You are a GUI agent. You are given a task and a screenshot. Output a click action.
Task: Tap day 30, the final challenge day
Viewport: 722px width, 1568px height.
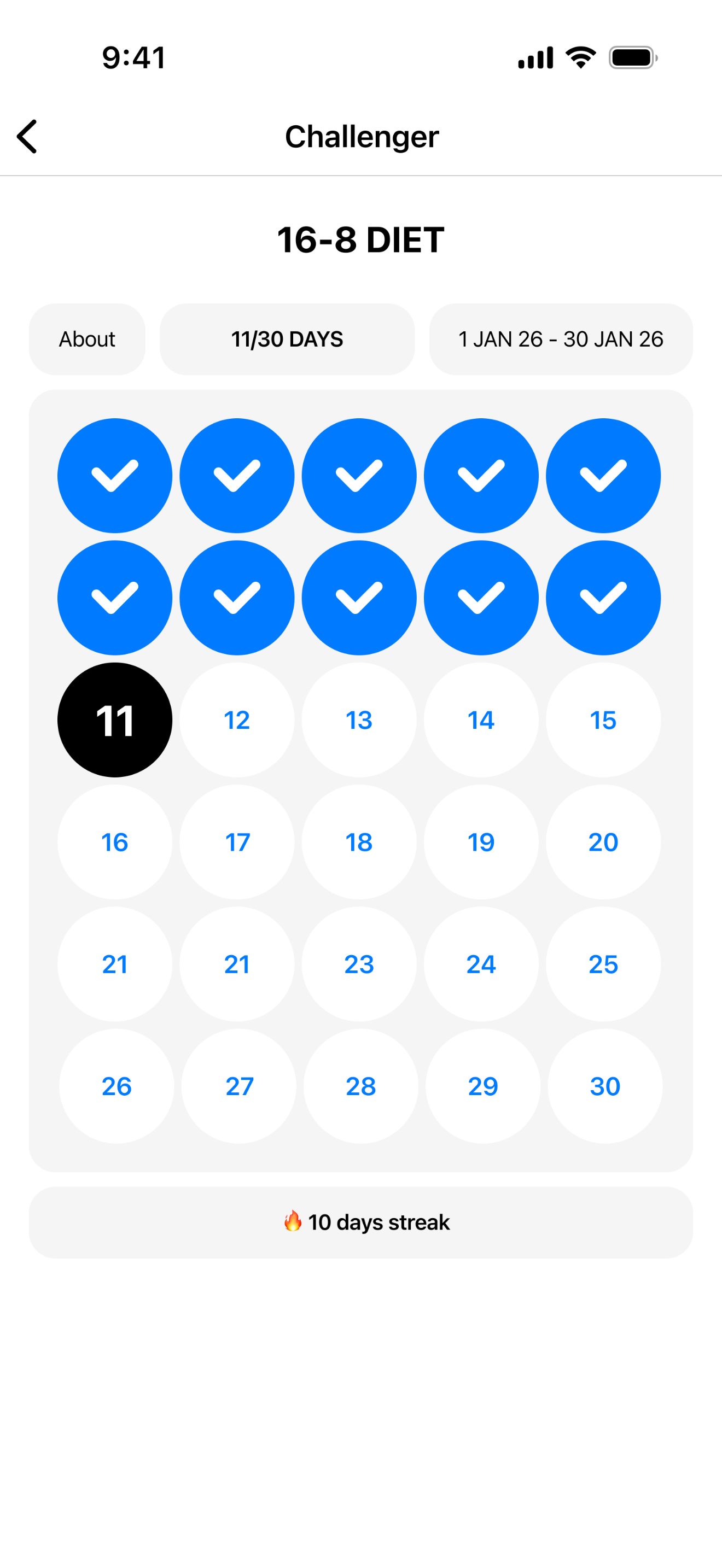(603, 1086)
